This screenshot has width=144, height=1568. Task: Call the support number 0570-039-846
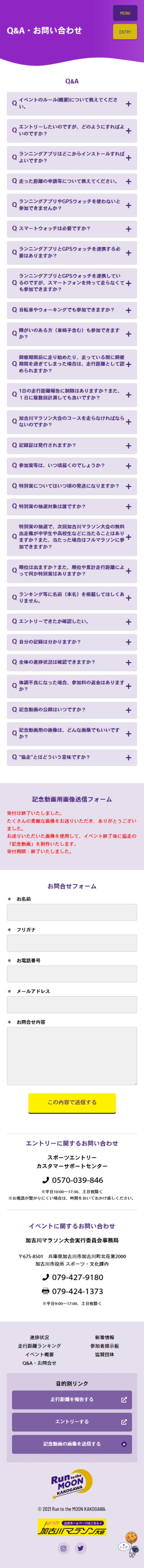click(72, 1180)
